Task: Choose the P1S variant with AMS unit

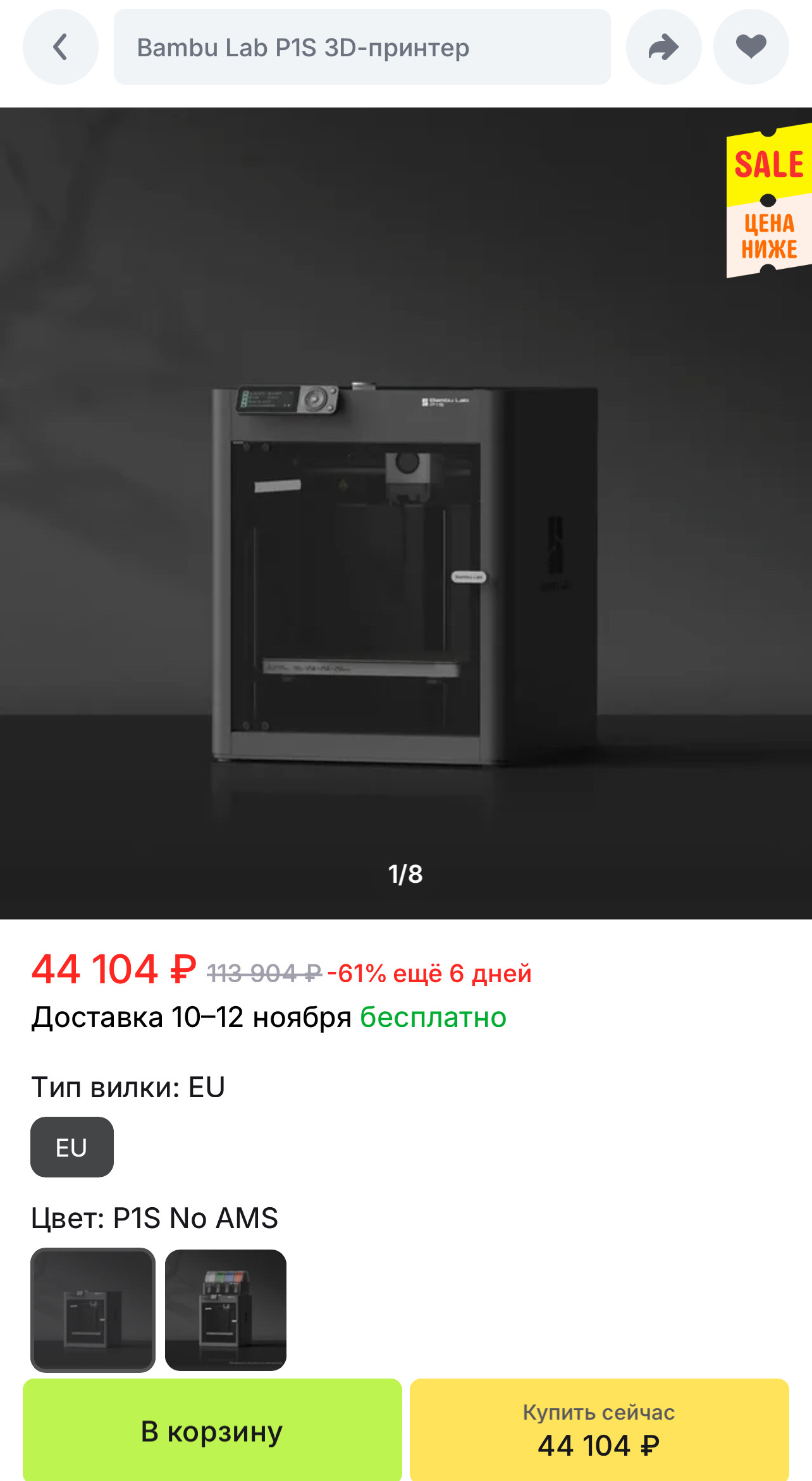Action: tap(226, 1310)
